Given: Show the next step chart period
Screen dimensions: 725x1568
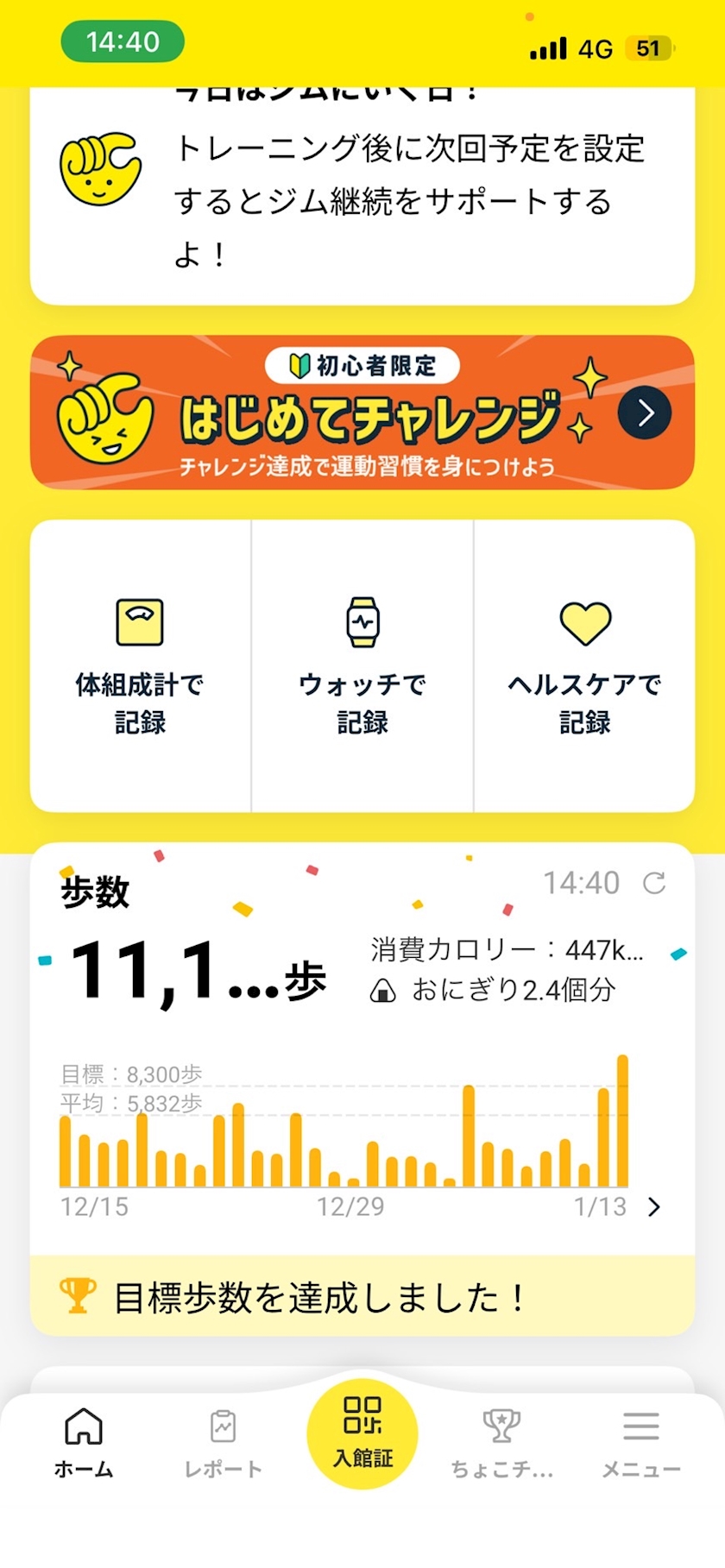Looking at the screenshot, I should click(x=654, y=1206).
